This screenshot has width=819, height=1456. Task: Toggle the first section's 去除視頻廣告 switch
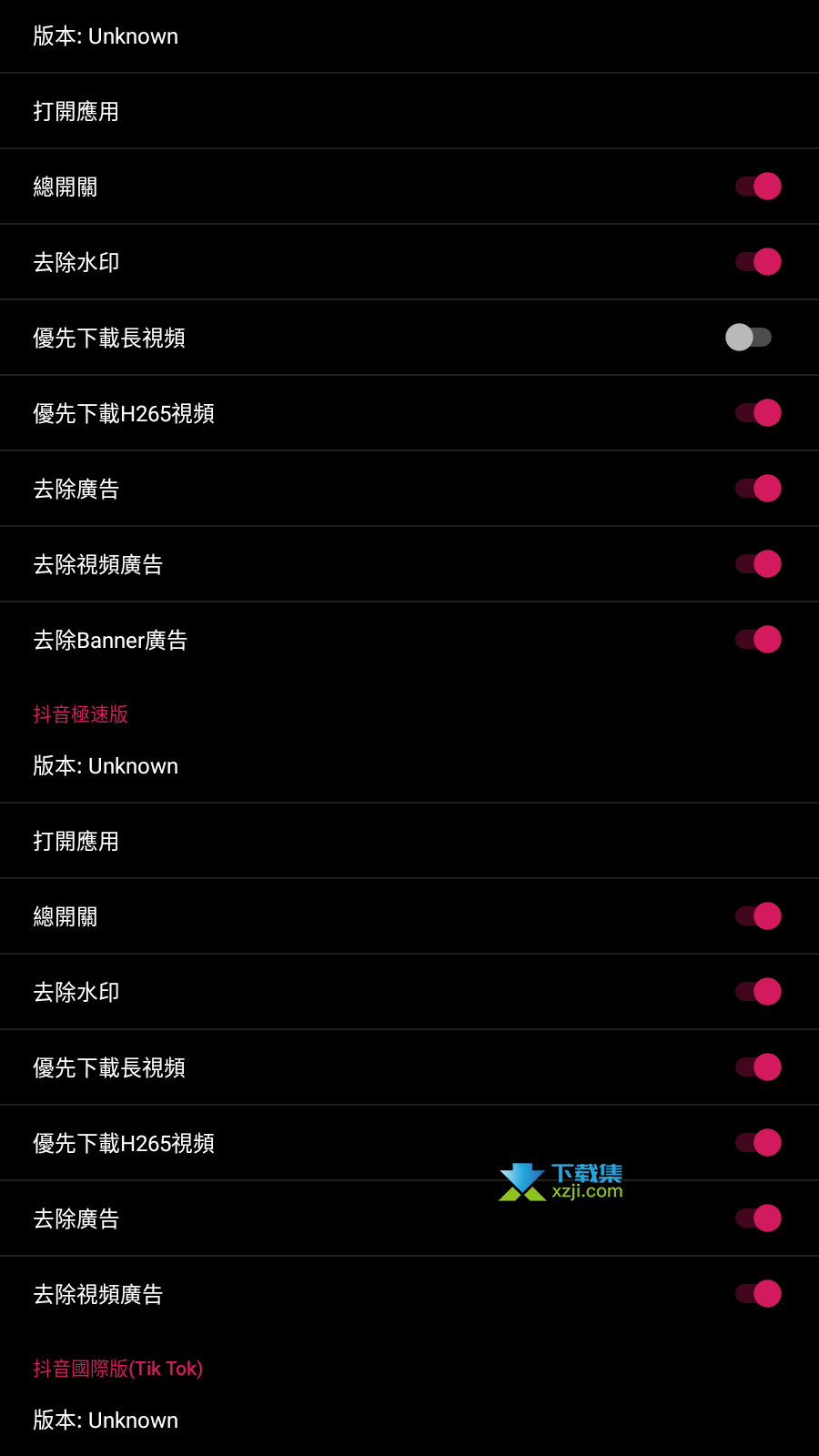(x=758, y=564)
